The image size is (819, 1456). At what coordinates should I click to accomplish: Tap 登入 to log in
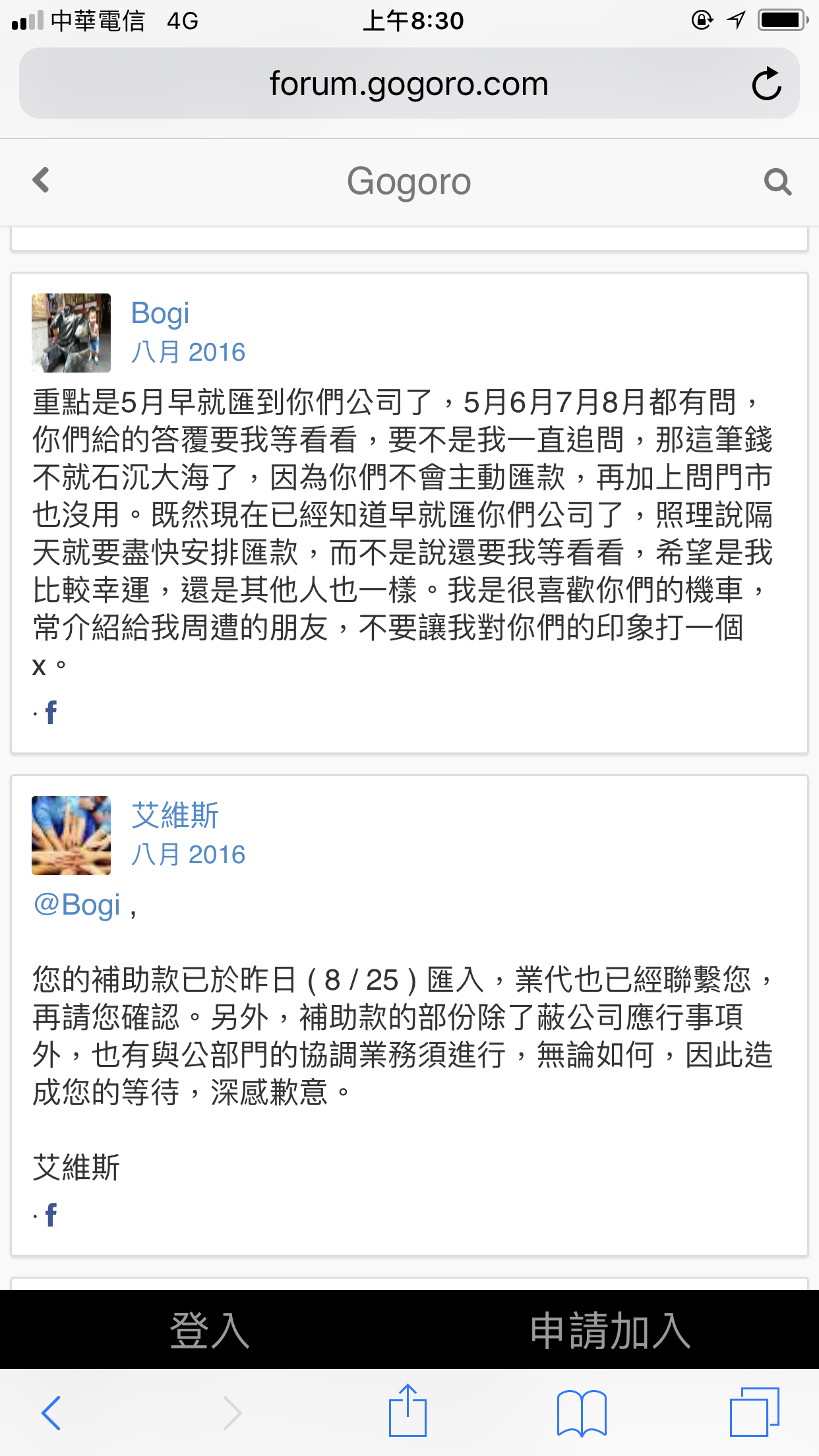click(210, 1330)
